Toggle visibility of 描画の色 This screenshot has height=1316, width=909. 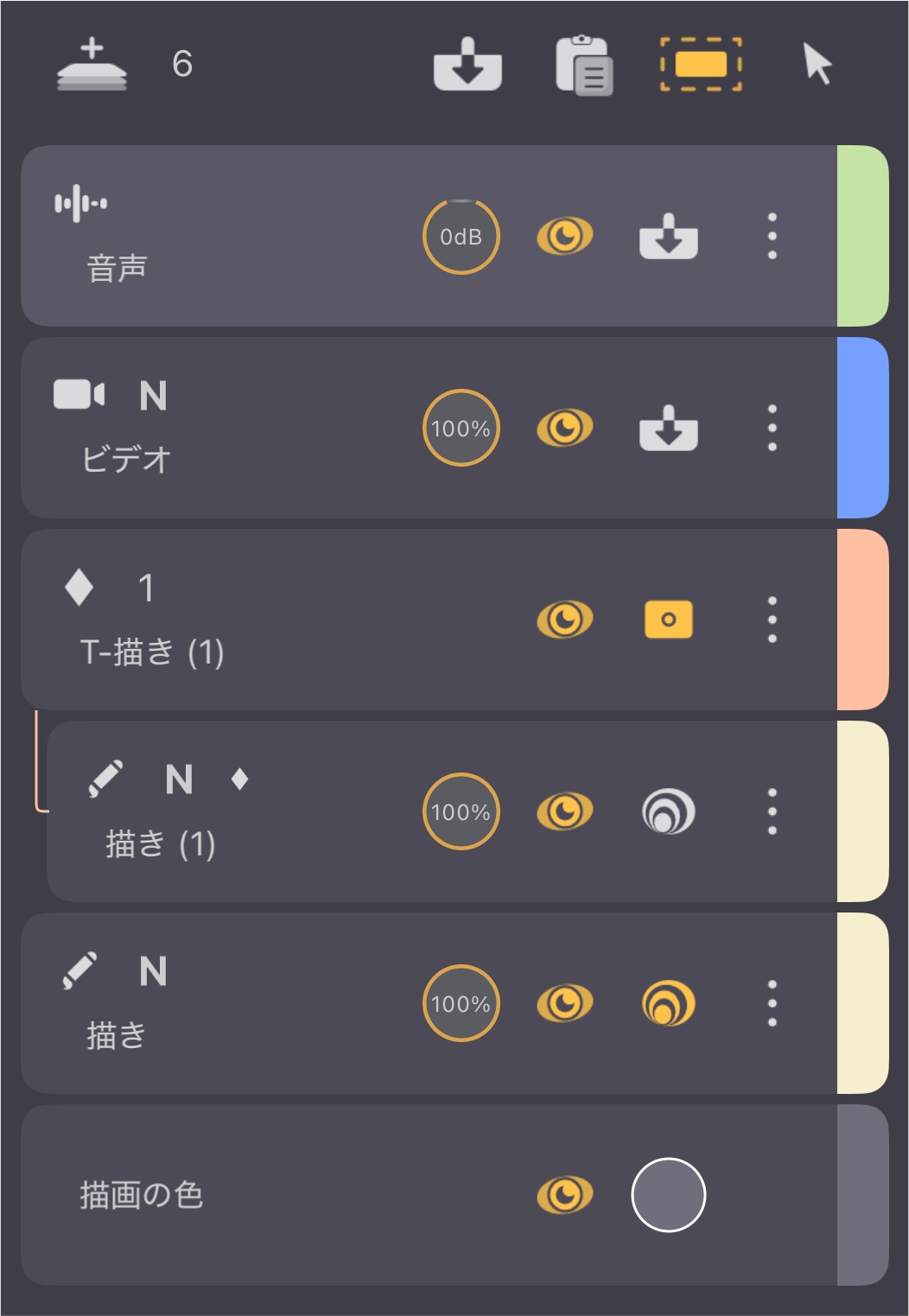[565, 1195]
